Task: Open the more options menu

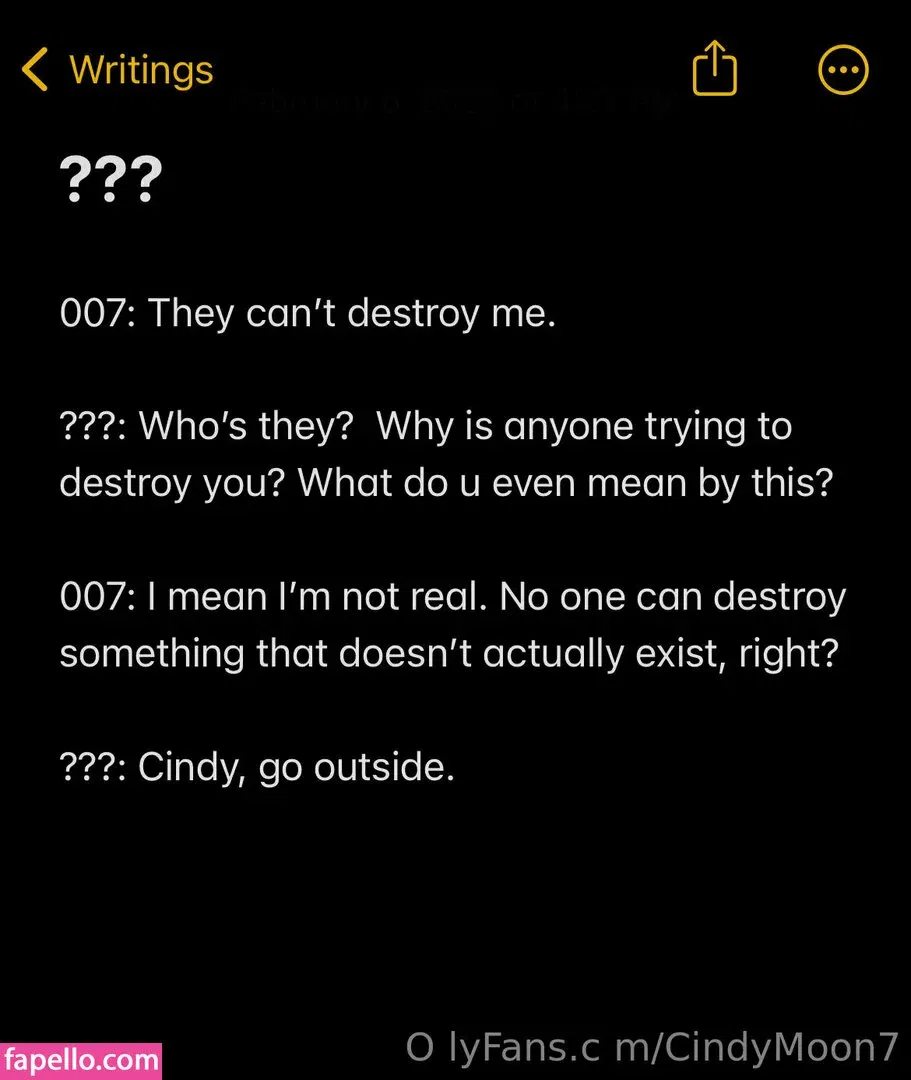Action: click(x=843, y=71)
